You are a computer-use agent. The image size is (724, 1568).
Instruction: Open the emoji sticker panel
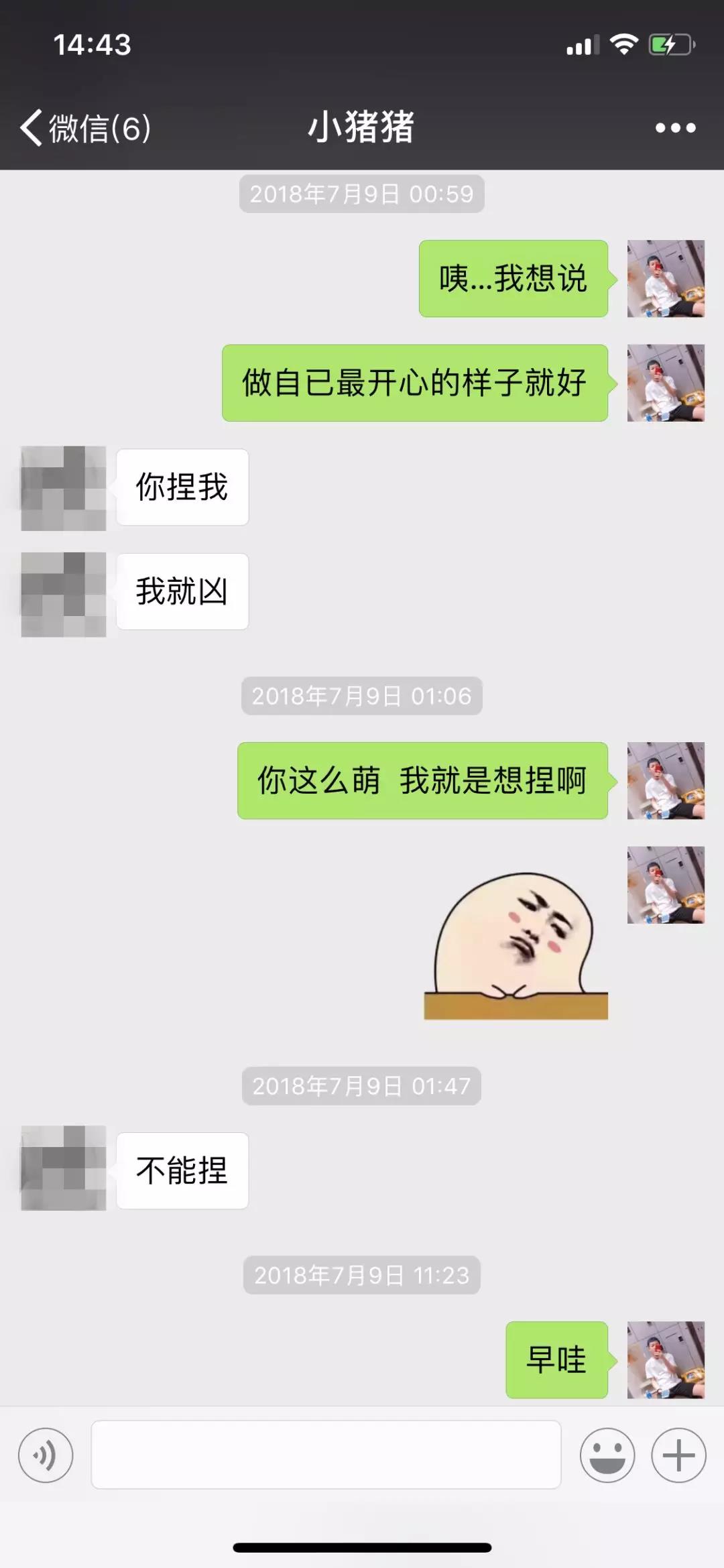607,1455
